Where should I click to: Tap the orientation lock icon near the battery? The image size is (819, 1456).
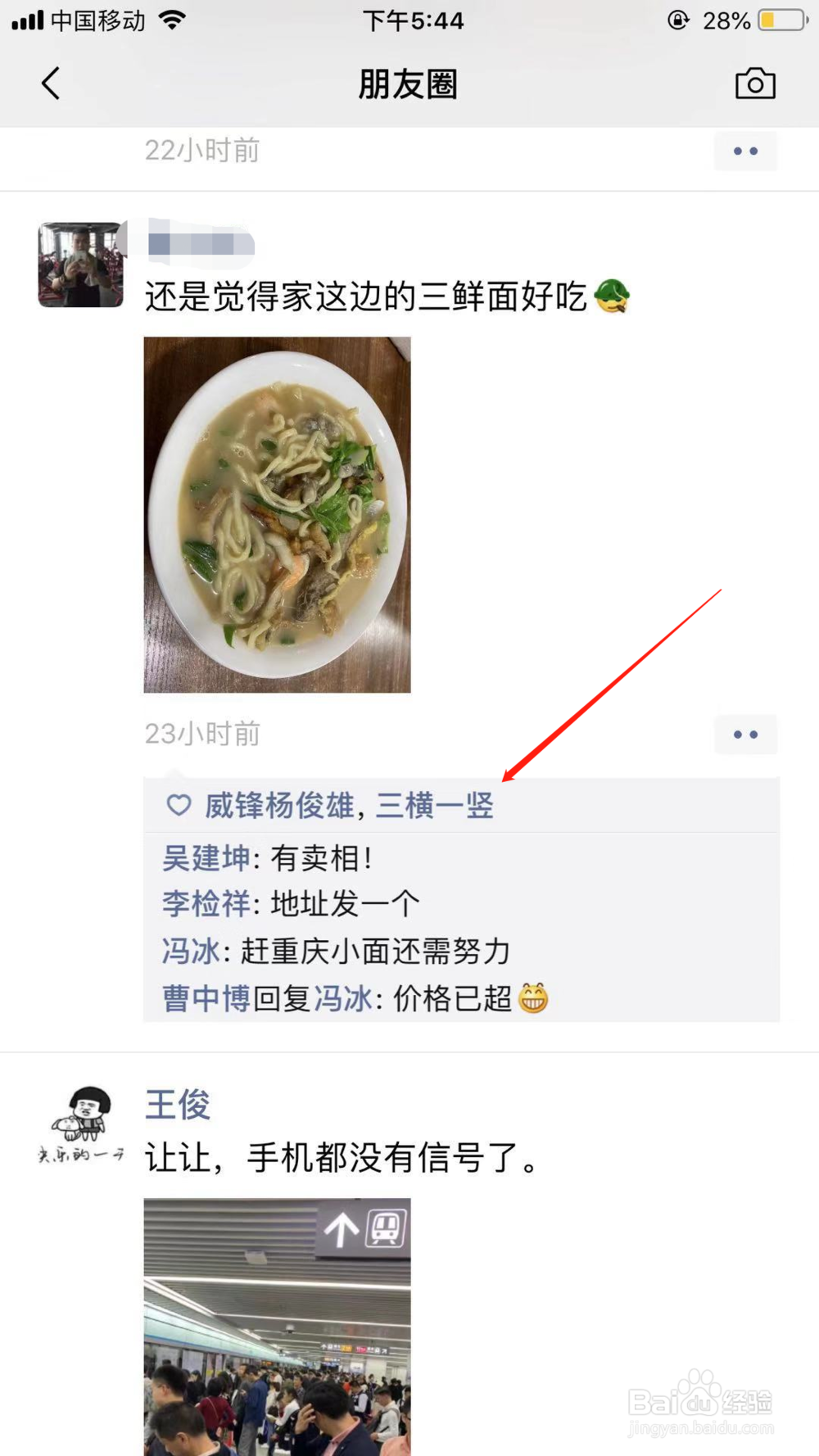[x=678, y=20]
